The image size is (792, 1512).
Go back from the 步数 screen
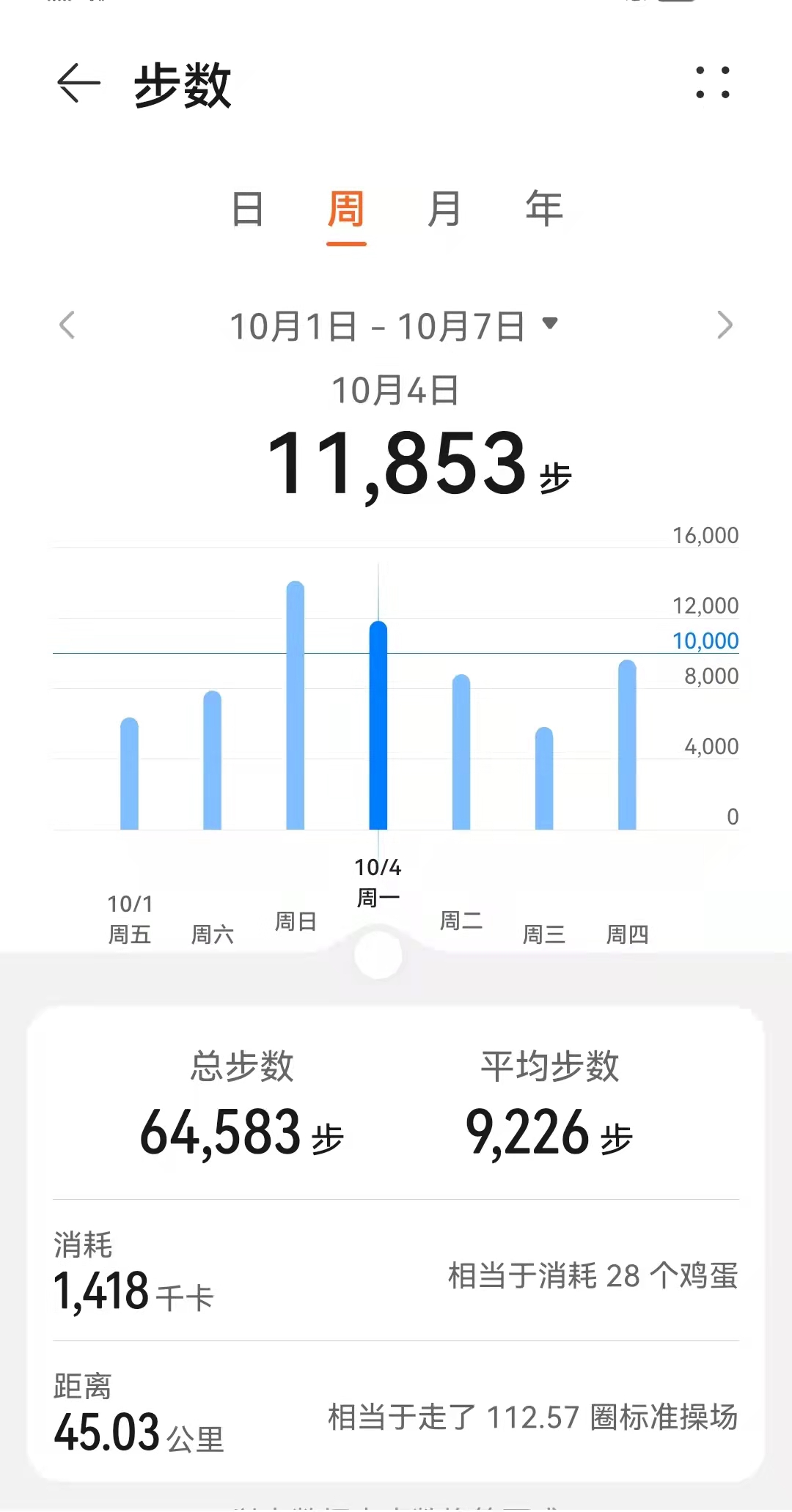78,83
